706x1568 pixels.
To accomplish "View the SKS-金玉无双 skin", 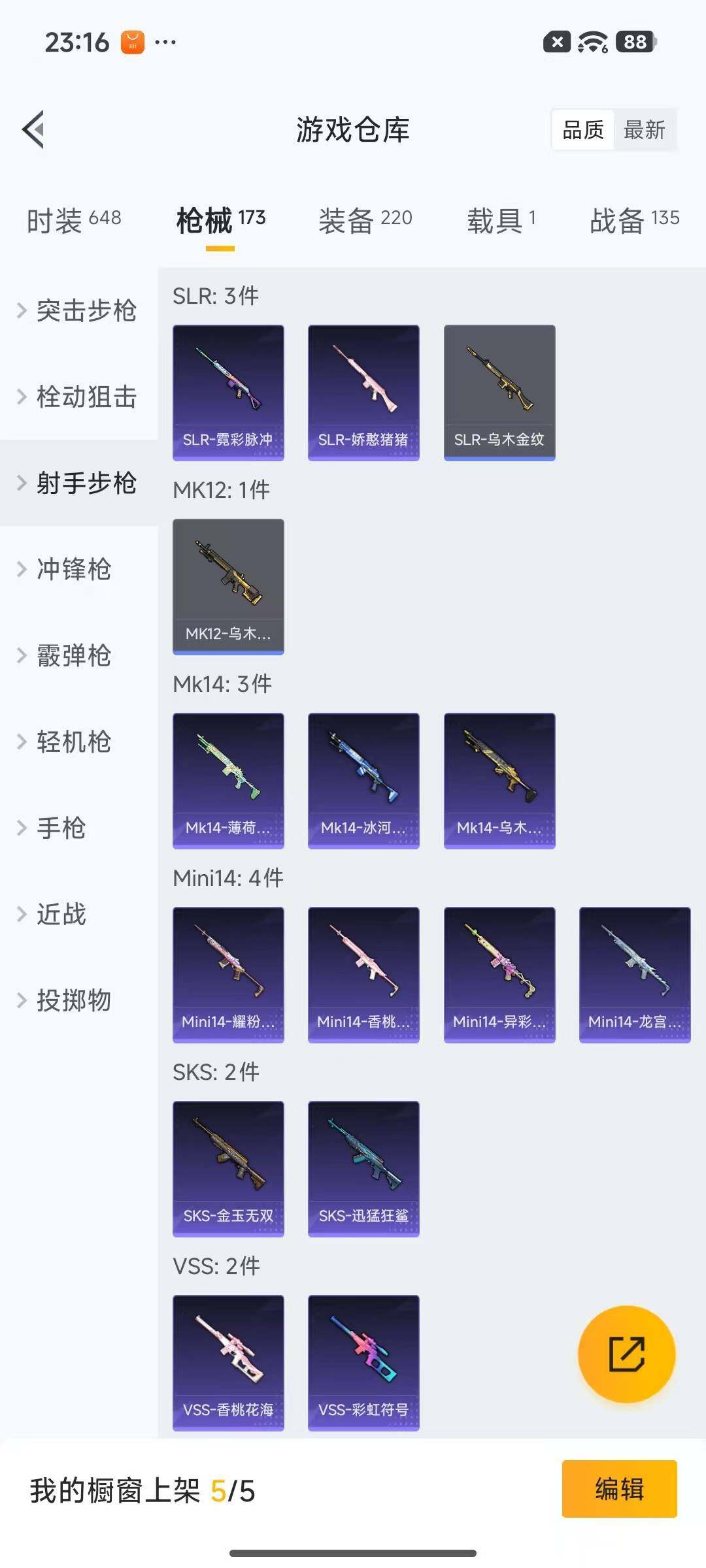I will point(228,1168).
